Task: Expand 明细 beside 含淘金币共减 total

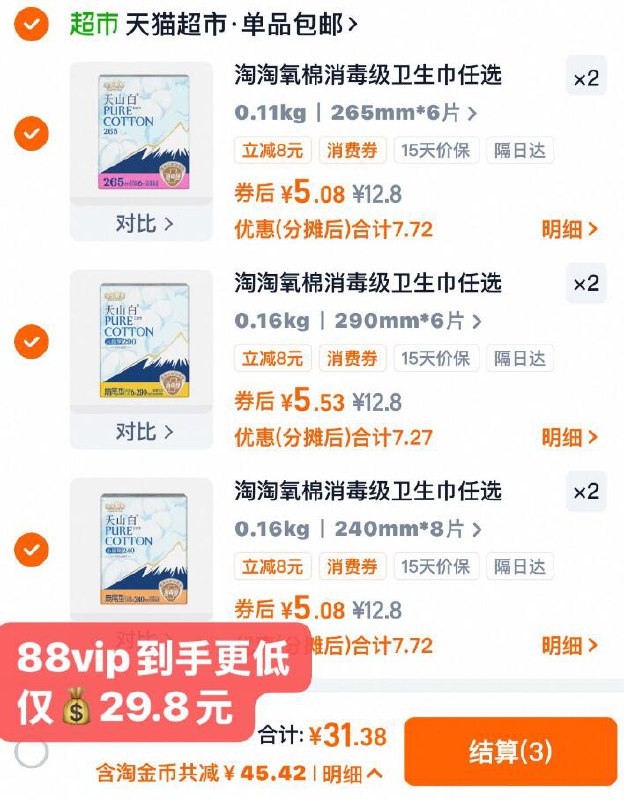Action: pos(352,773)
